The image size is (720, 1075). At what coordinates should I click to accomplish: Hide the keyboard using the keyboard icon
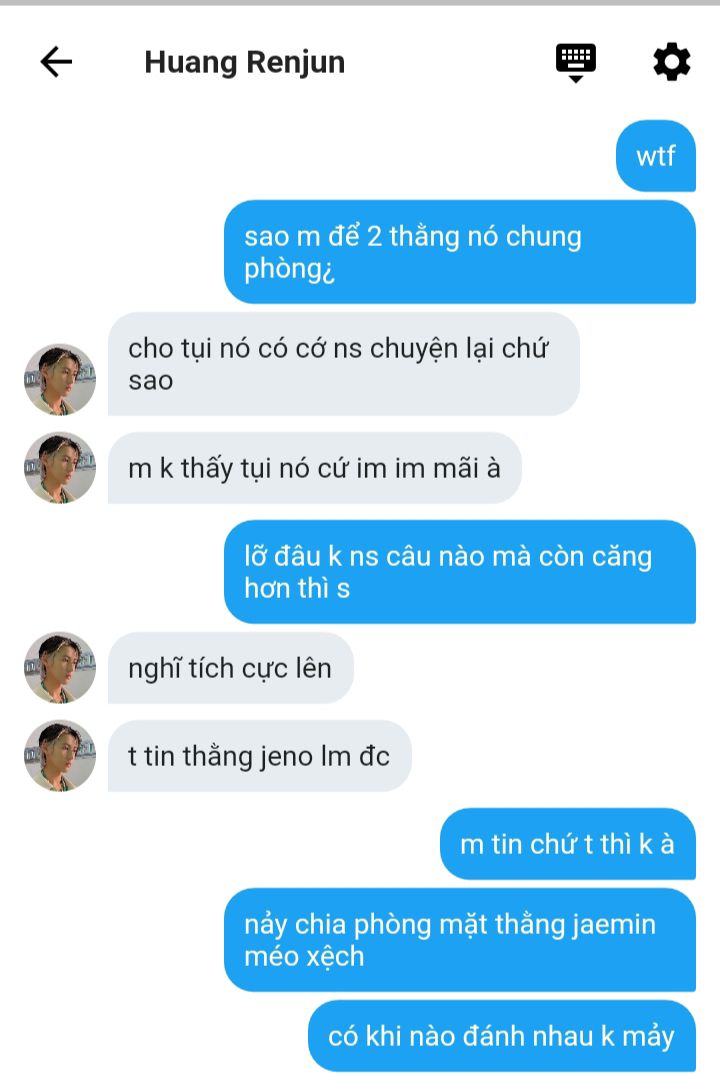[x=576, y=62]
